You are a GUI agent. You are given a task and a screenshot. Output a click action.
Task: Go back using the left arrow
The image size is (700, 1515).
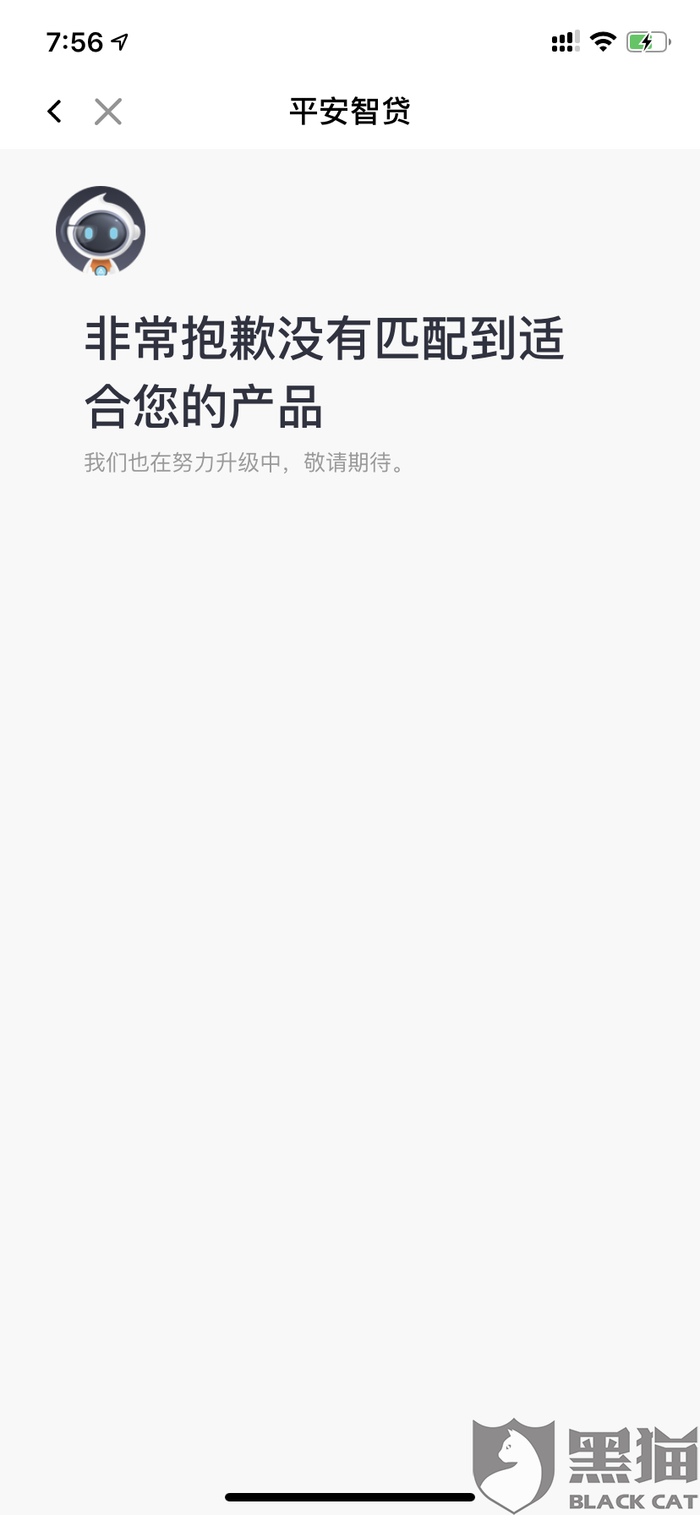tap(54, 112)
